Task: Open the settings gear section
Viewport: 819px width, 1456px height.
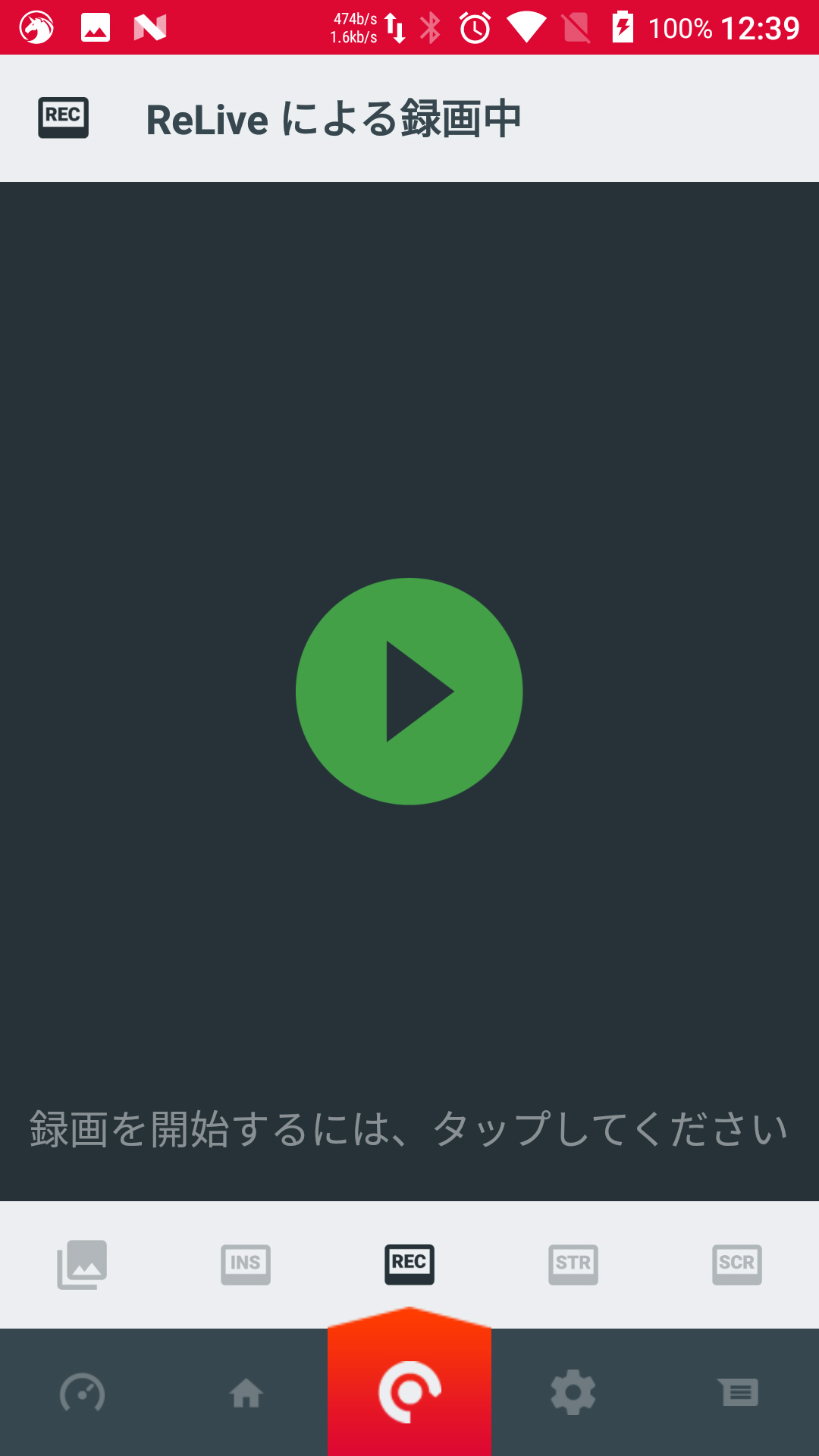Action: pos(573,1393)
